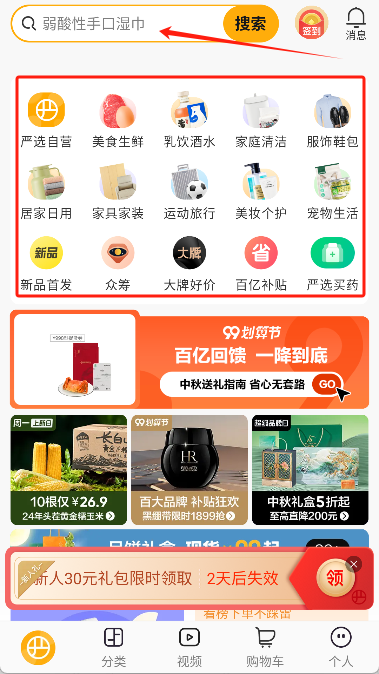The width and height of the screenshot is (379, 674).
Task: Open the 美妆个护 category
Action: [261, 192]
